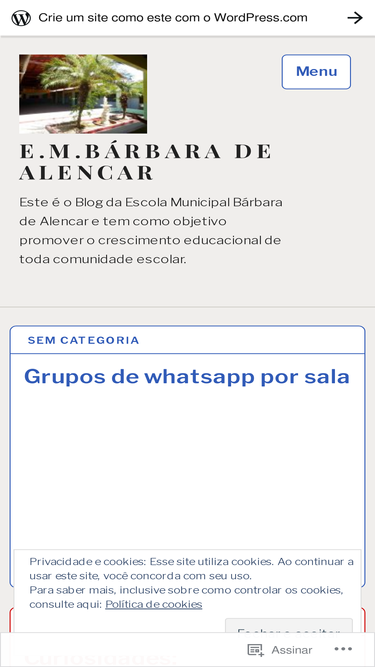Open the Menu button
The width and height of the screenshot is (375, 667).
pos(316,71)
